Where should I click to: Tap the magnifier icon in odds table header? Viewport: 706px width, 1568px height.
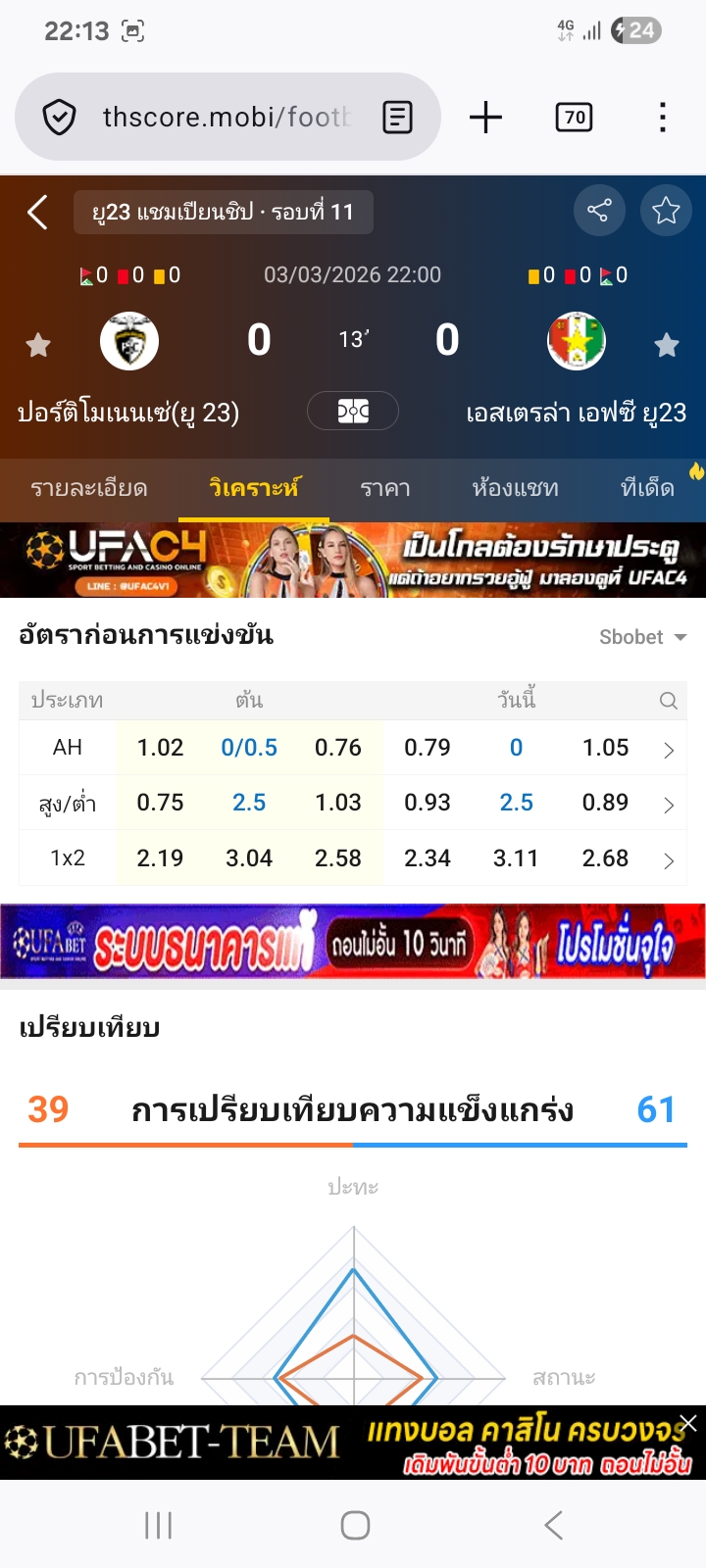[669, 701]
